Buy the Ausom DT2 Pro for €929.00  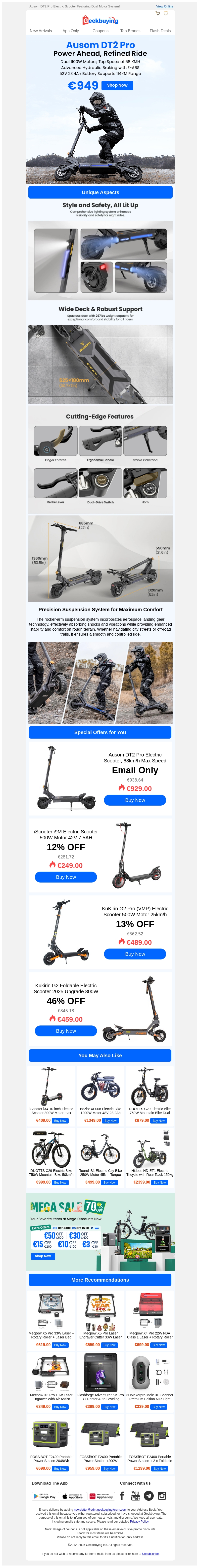point(135,800)
